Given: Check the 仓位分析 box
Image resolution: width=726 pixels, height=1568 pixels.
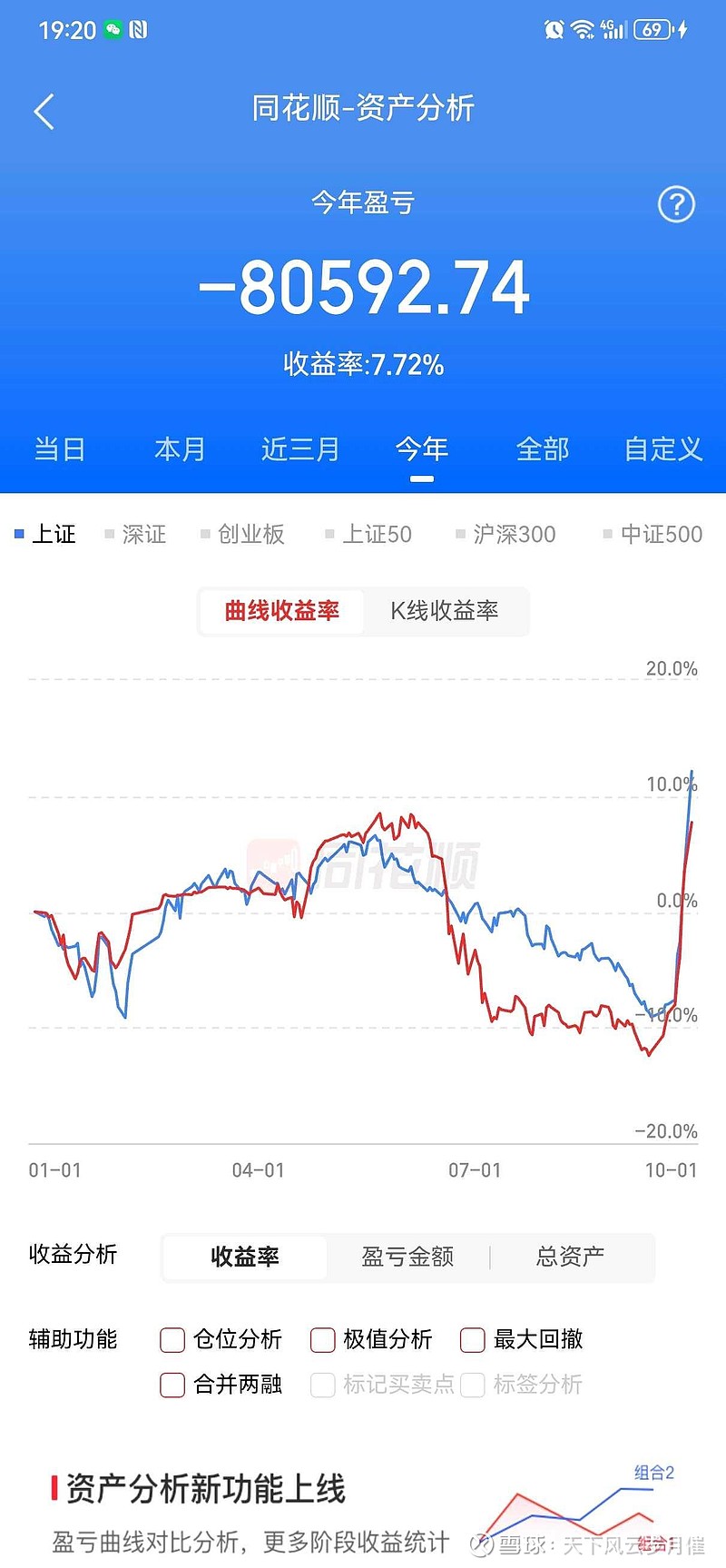Looking at the screenshot, I should point(172,1340).
